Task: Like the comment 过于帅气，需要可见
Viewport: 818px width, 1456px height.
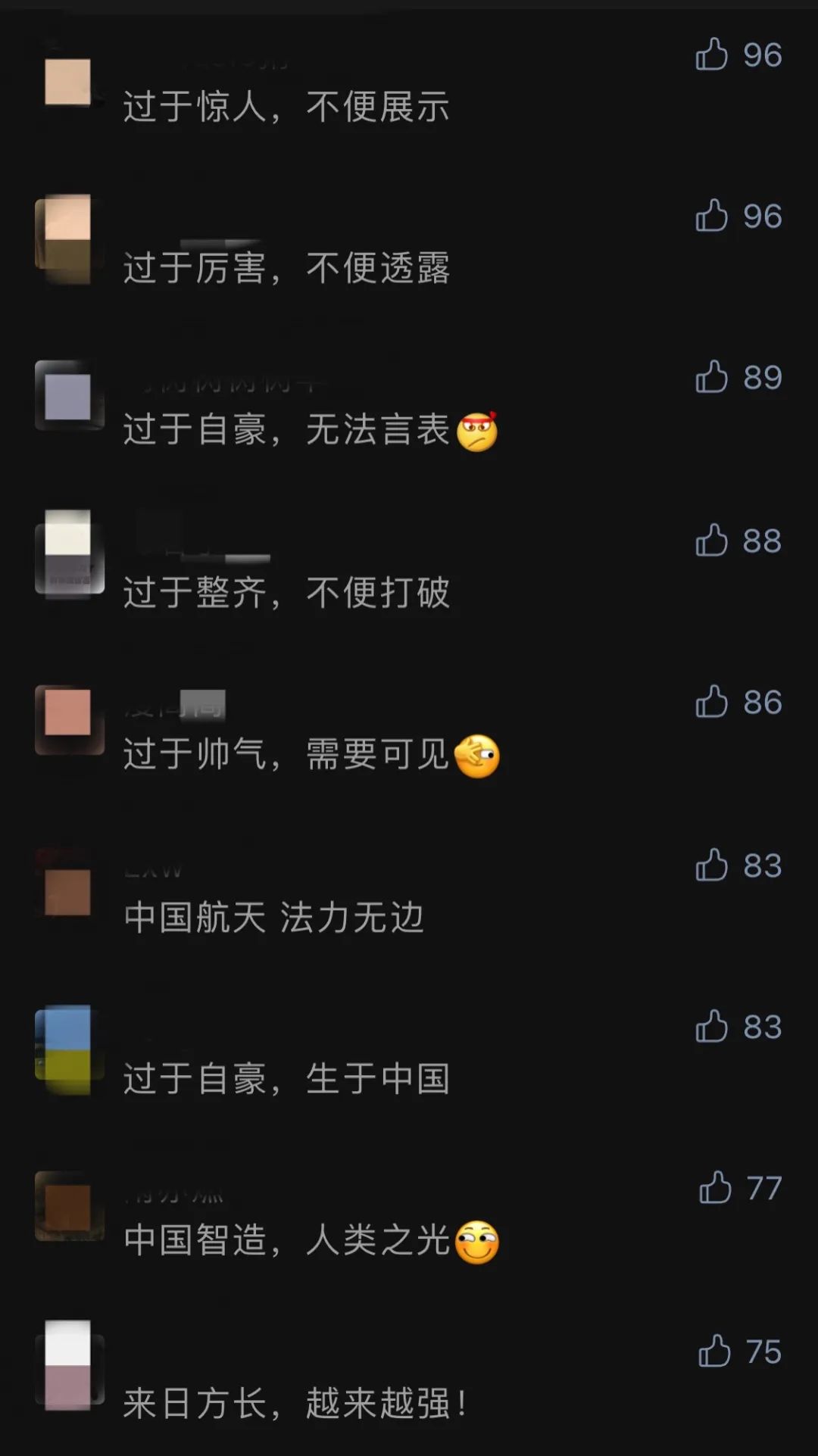Action: click(712, 702)
